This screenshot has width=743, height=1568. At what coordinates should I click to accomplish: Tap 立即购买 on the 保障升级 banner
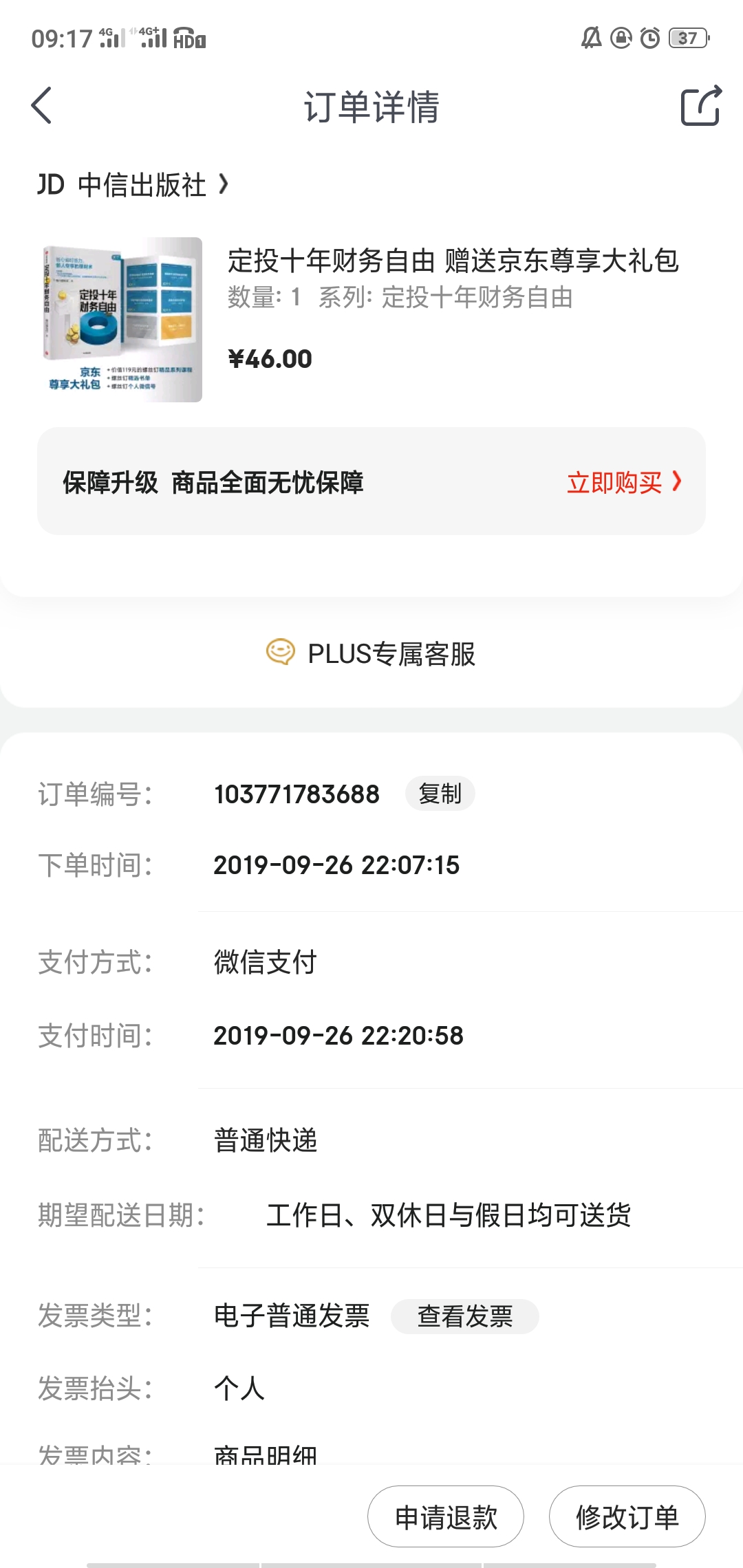624,482
